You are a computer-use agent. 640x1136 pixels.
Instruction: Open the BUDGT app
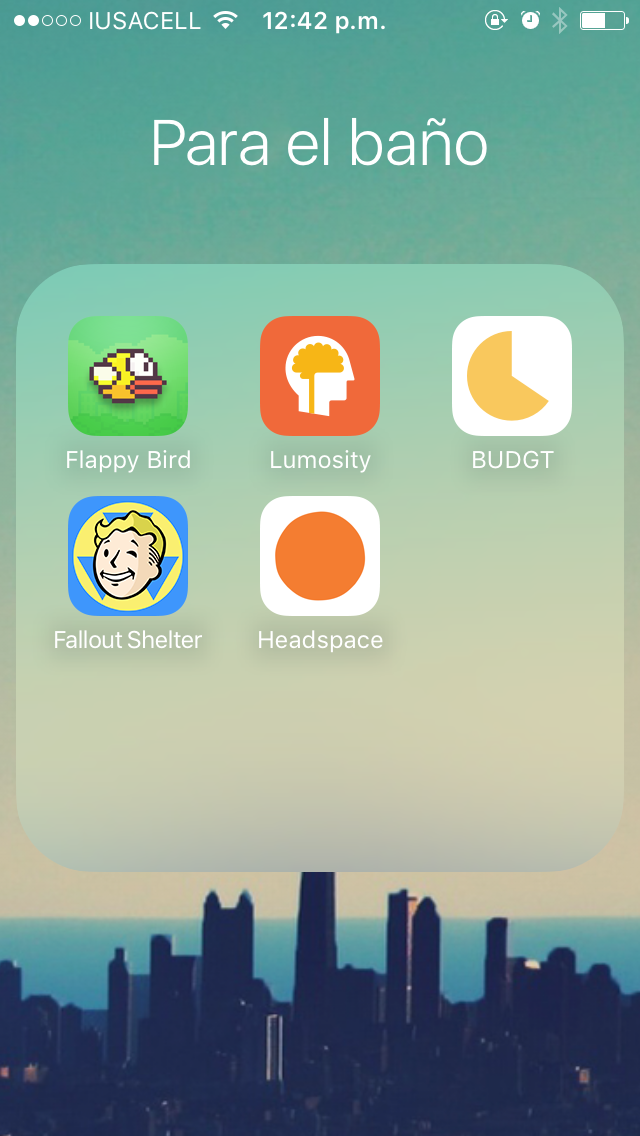click(512, 376)
